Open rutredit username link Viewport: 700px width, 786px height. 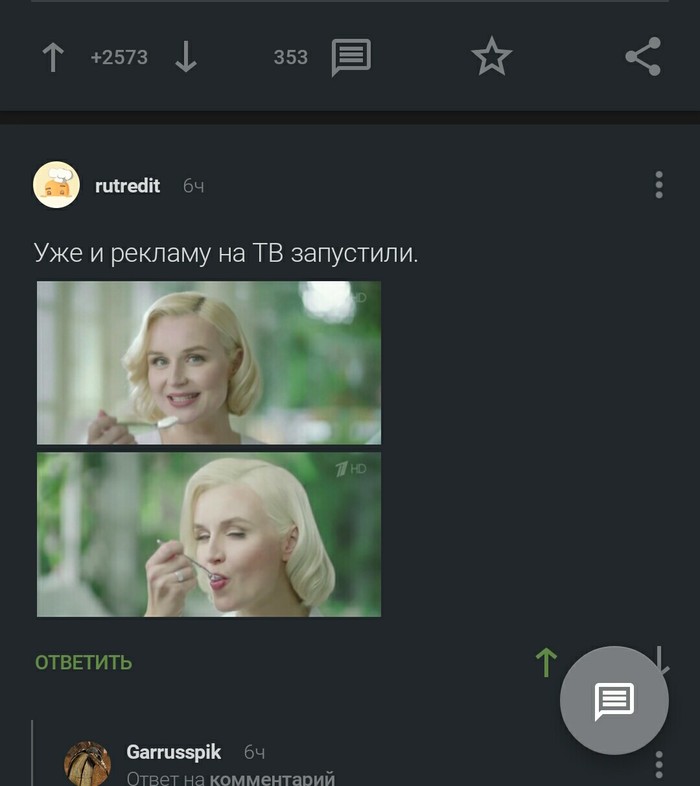[x=127, y=186]
